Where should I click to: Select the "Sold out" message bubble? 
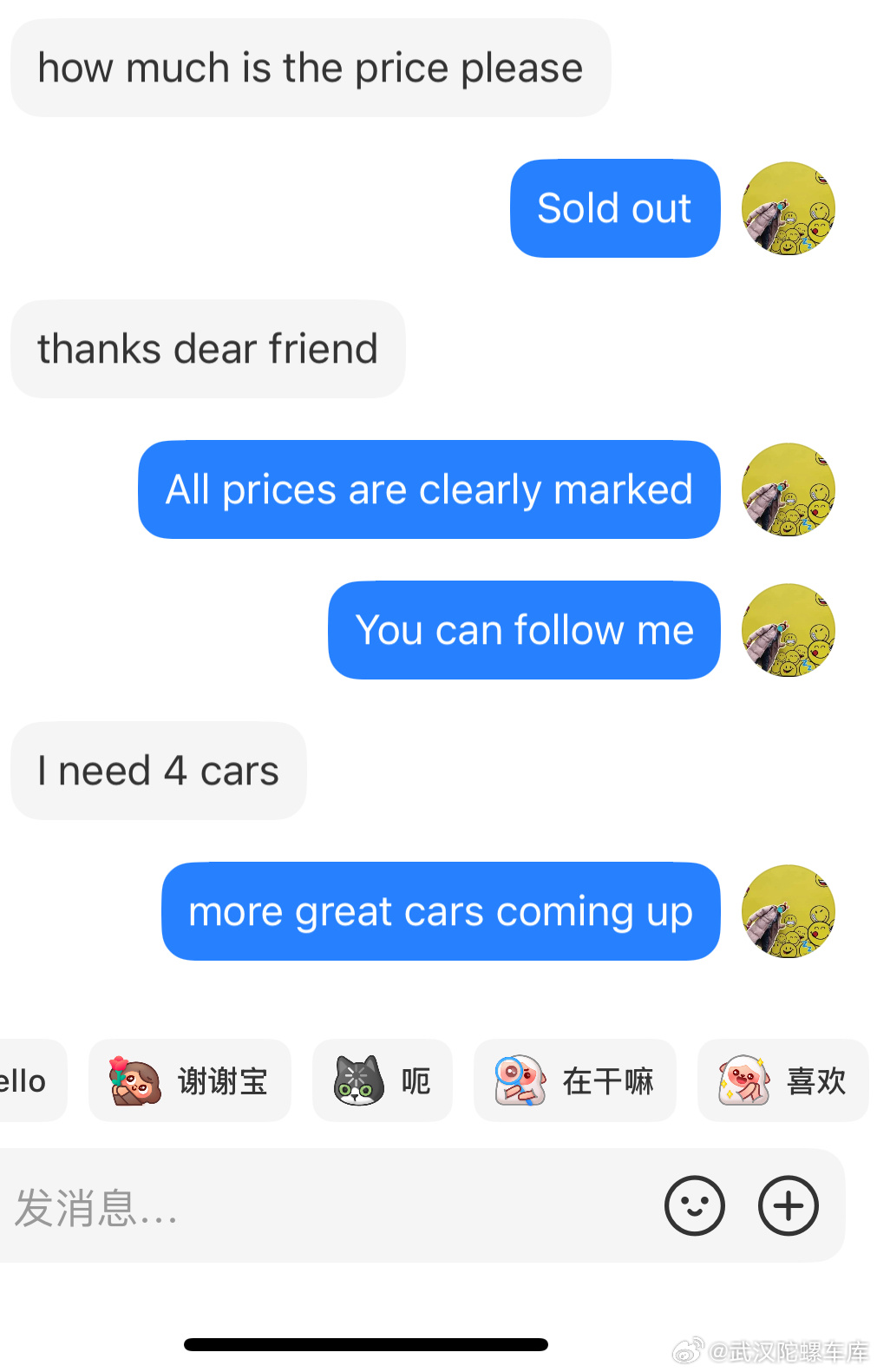coord(614,208)
